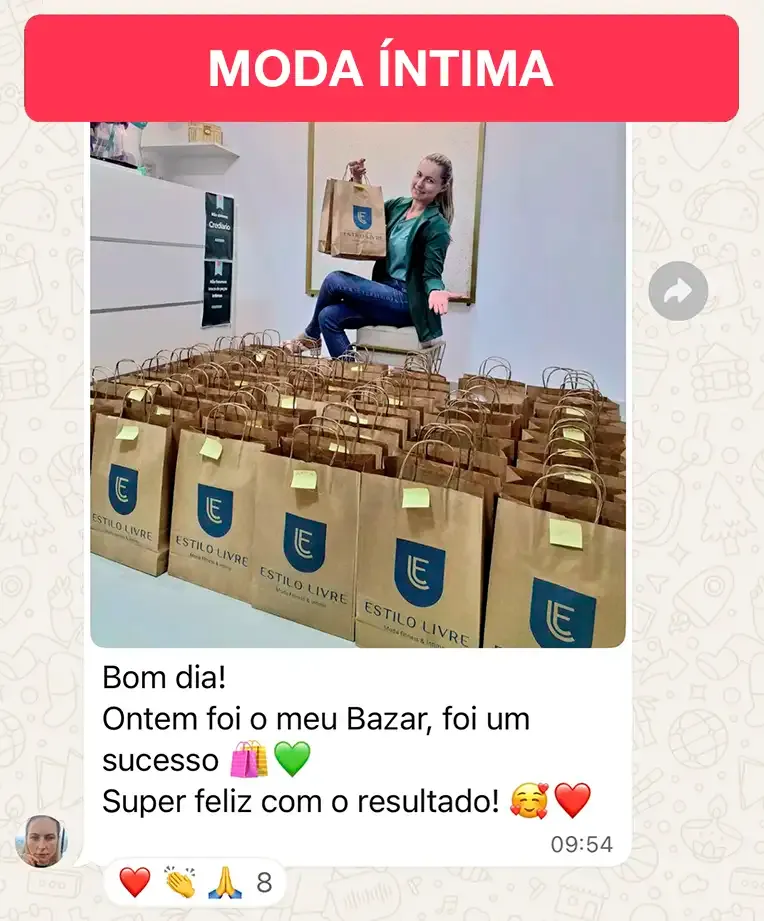Screen dimensions: 764x921
Task: View the reactions on the Bazar message
Action: coord(195,882)
